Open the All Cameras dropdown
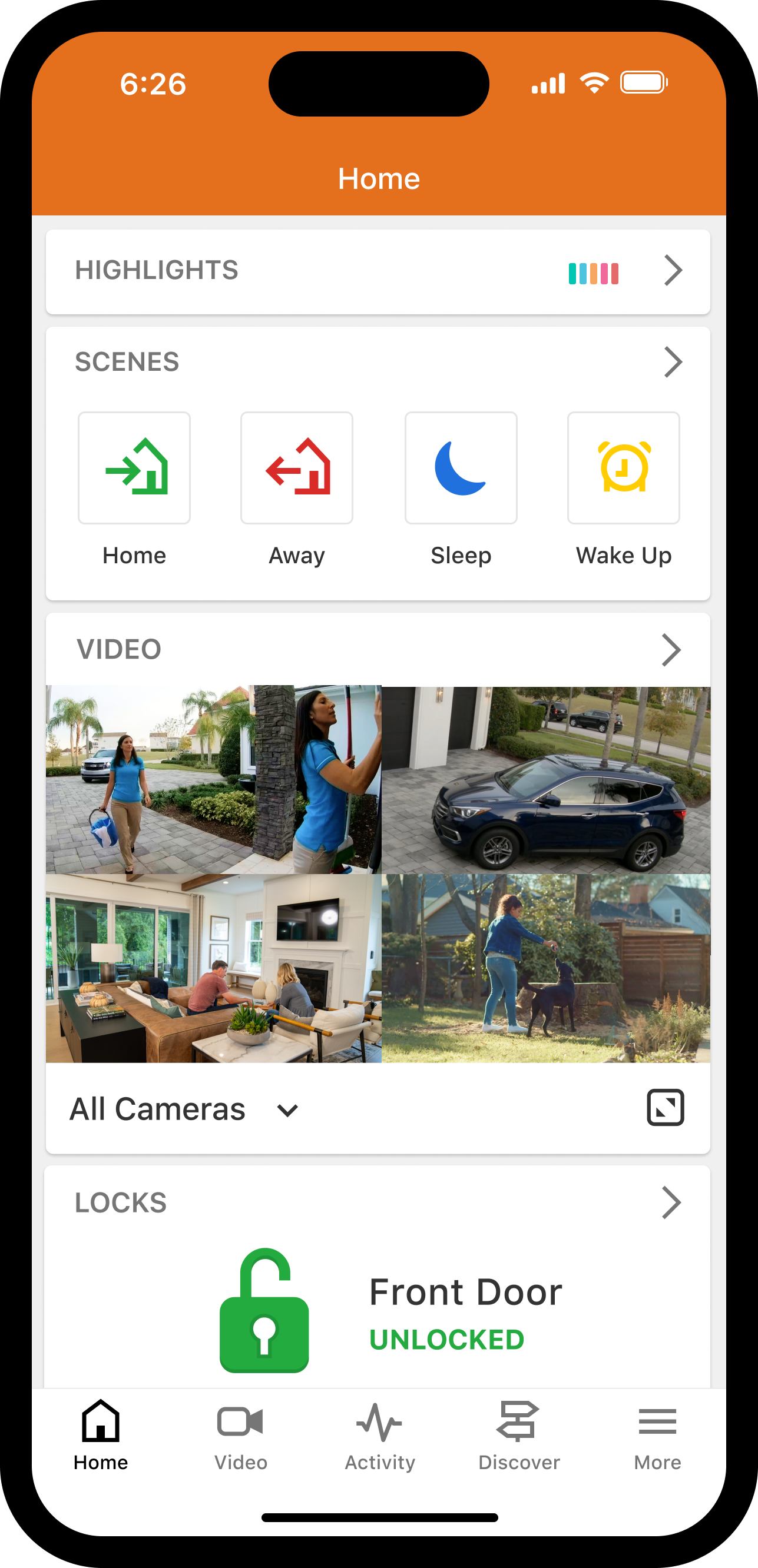Image resolution: width=758 pixels, height=1568 pixels. pyautogui.click(x=183, y=1109)
